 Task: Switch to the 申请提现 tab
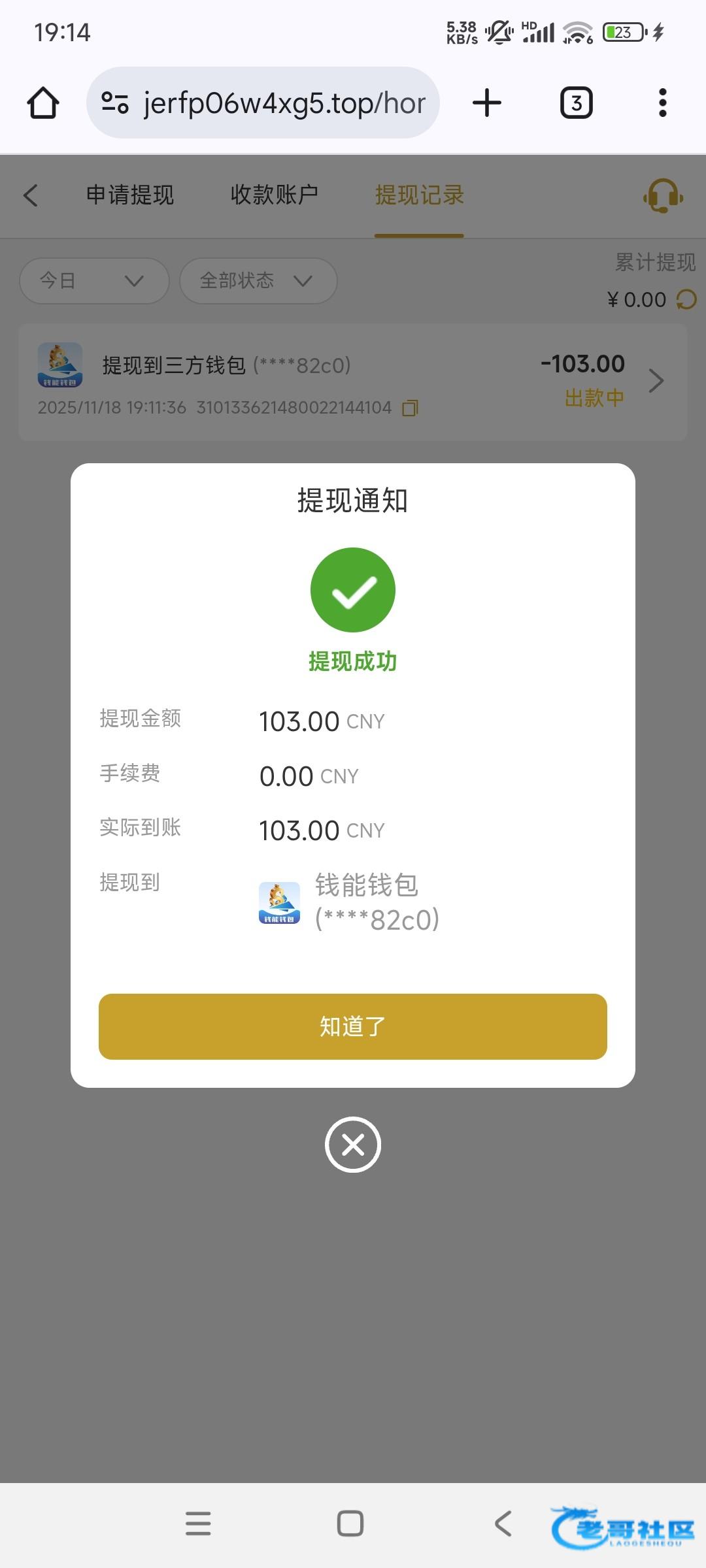130,195
